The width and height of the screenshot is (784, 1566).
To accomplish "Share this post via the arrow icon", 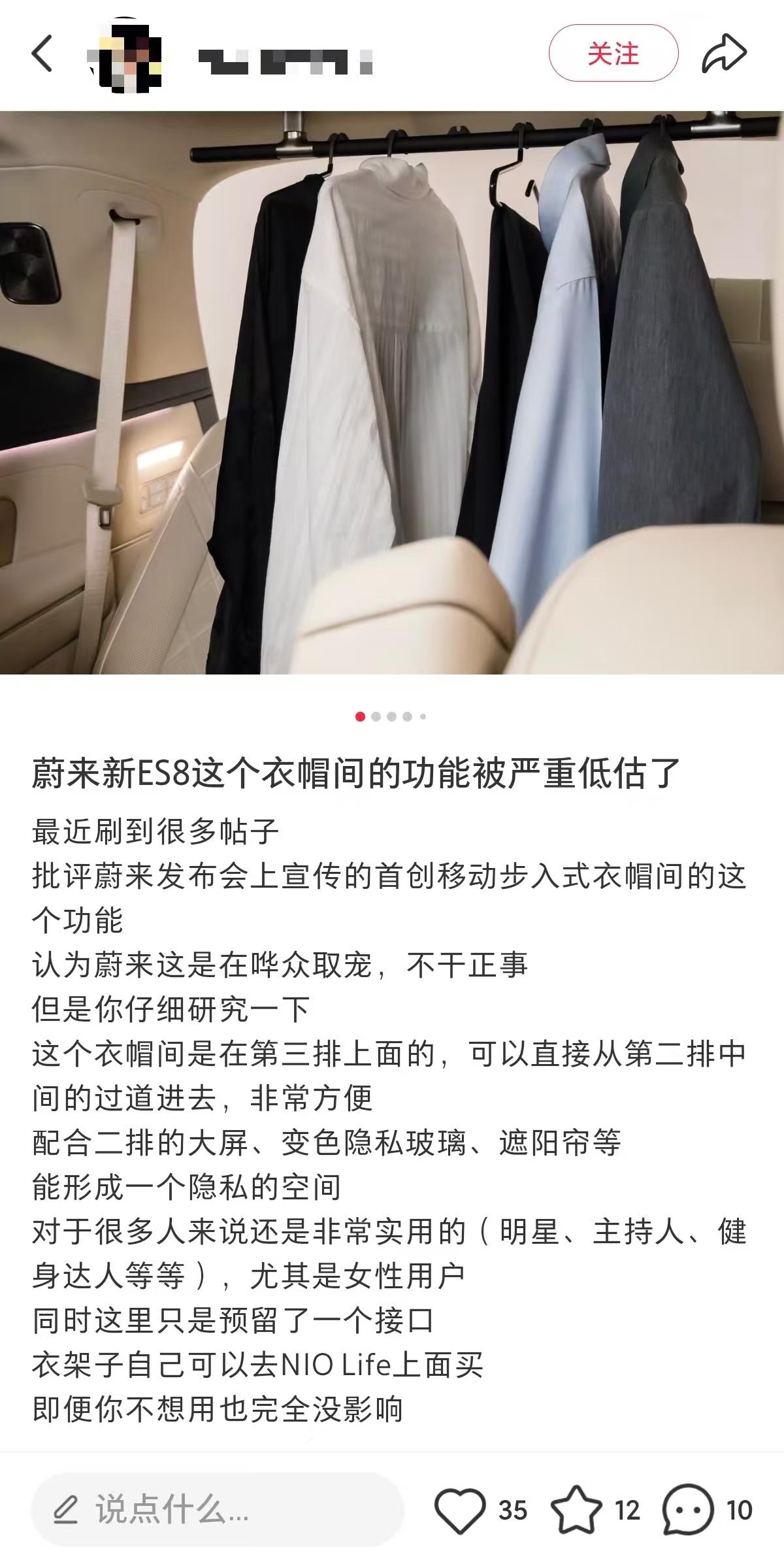I will click(x=724, y=54).
